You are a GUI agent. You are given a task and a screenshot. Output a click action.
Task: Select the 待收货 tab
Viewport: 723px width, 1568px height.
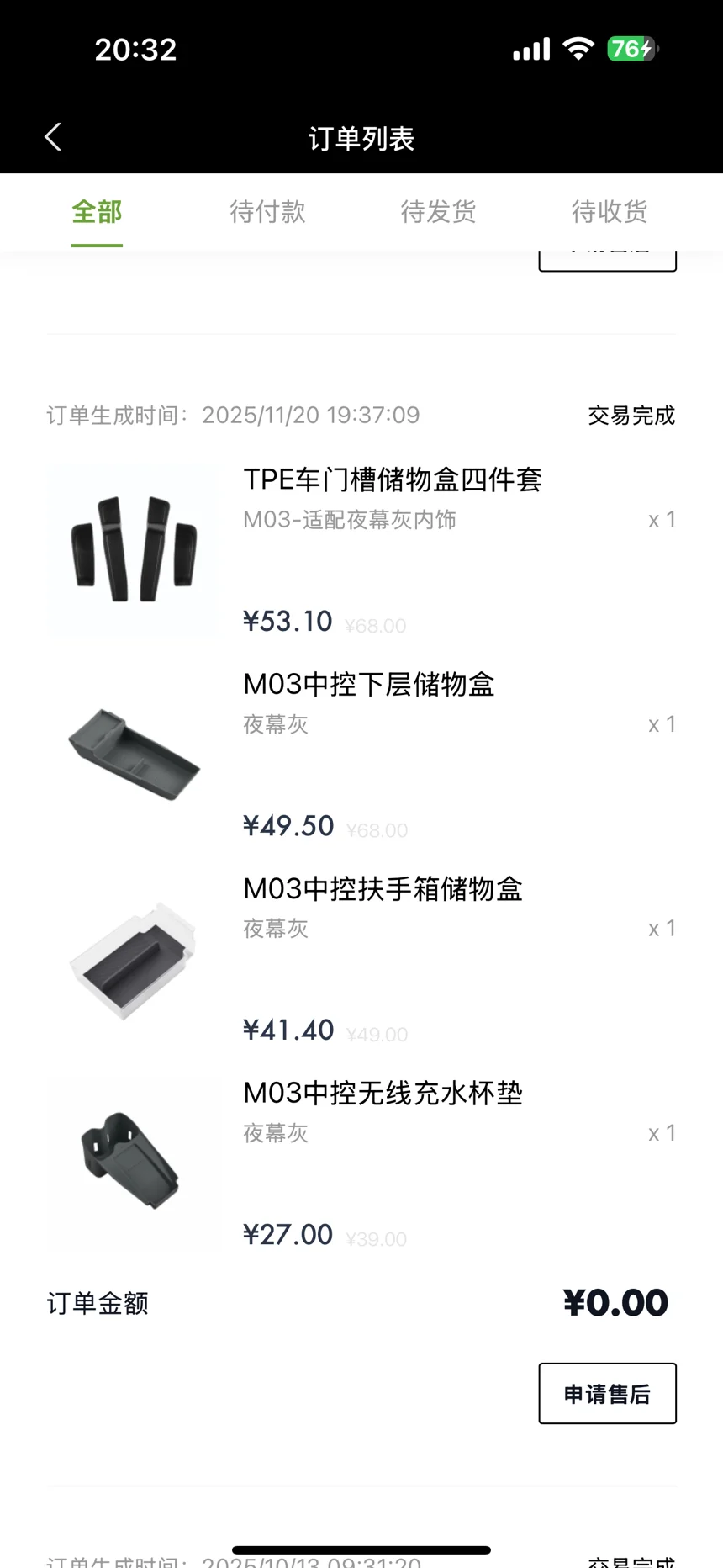pos(610,212)
